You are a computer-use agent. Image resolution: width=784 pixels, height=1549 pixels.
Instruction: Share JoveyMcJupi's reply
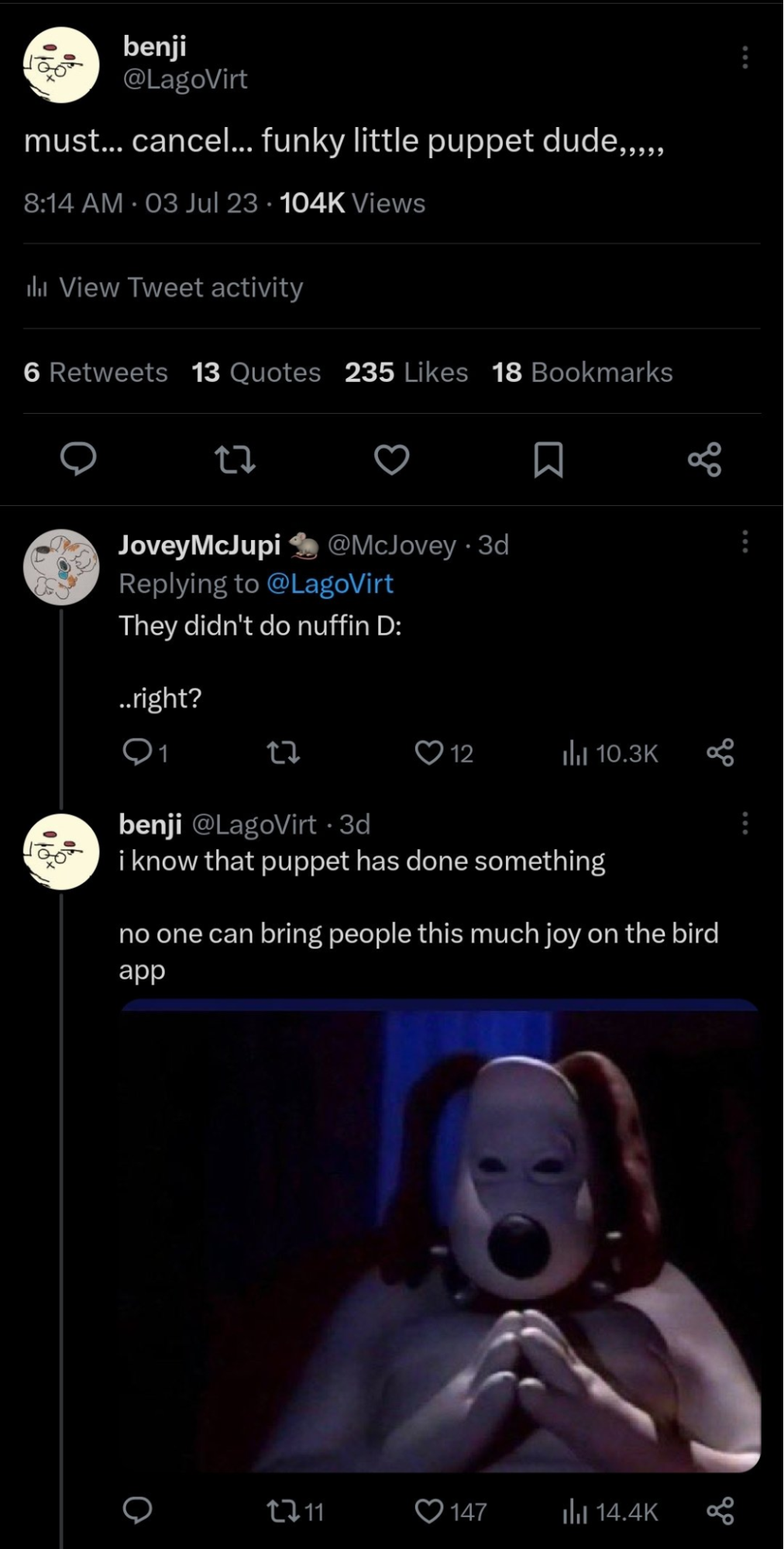[x=720, y=752]
